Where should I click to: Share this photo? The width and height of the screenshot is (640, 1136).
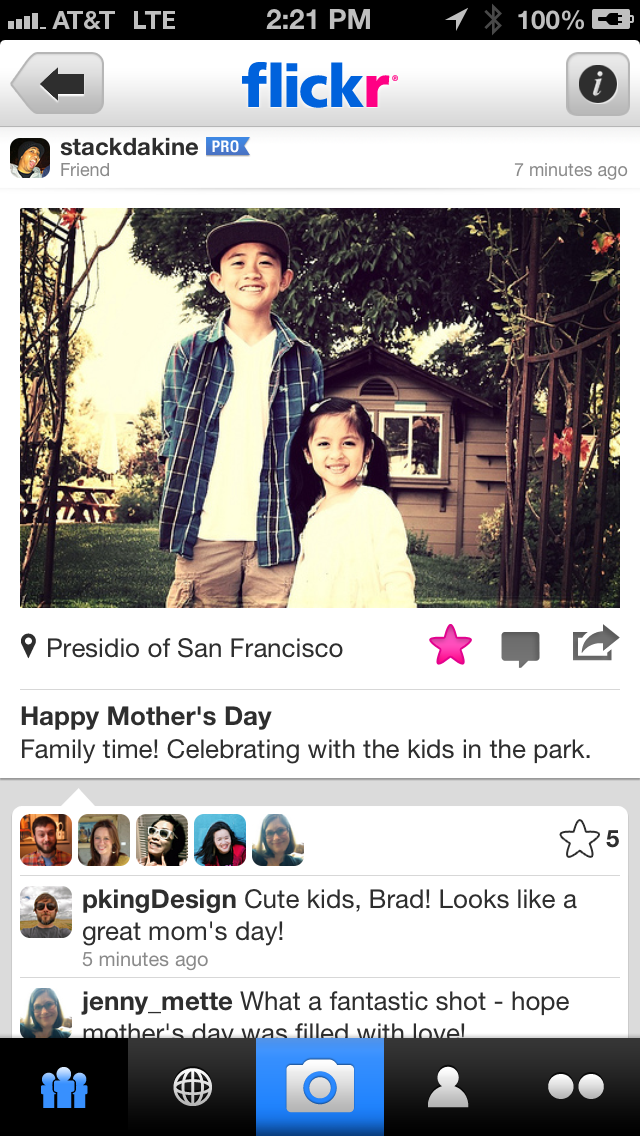[596, 645]
